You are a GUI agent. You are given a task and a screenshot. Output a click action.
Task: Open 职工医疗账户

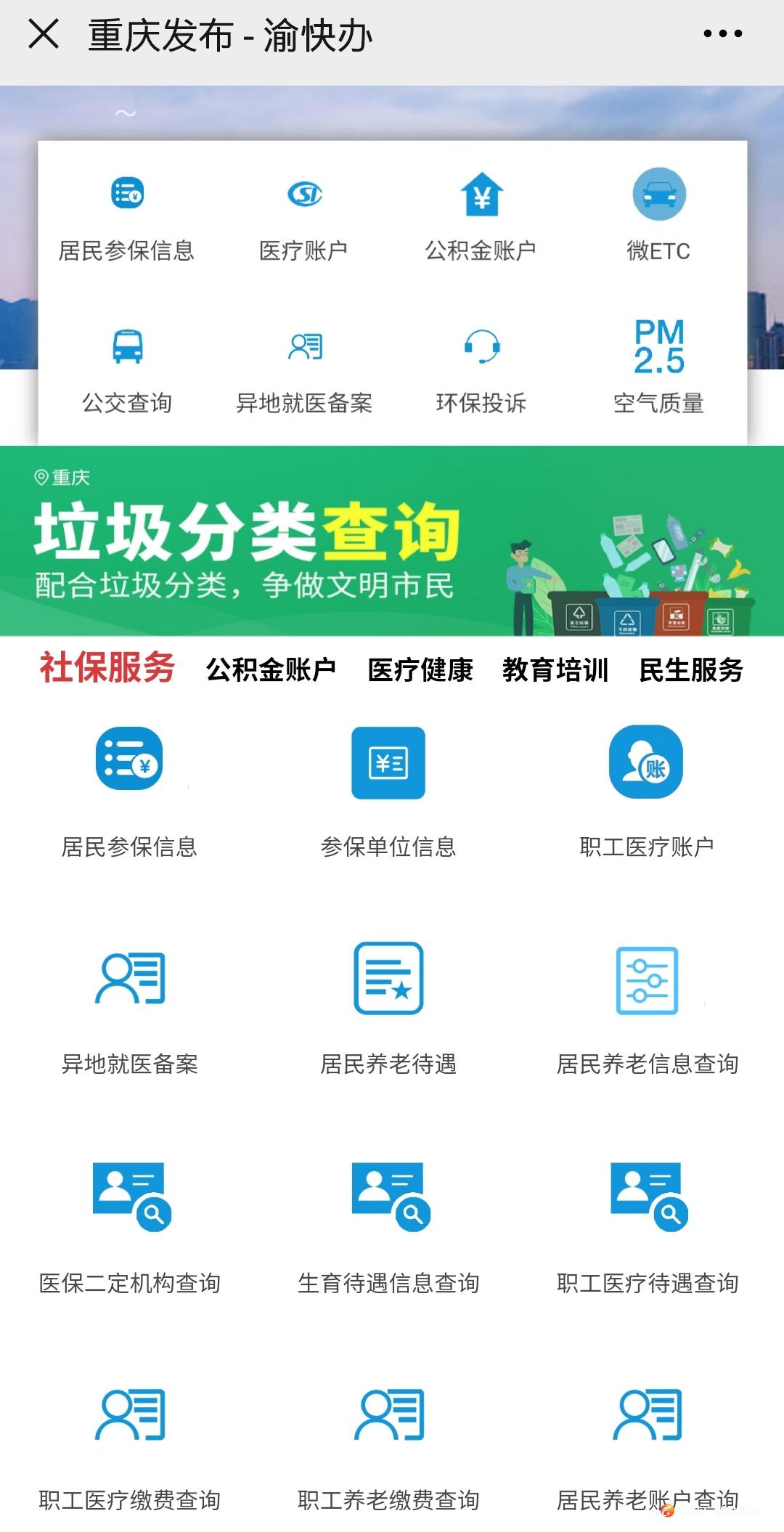pos(646,791)
